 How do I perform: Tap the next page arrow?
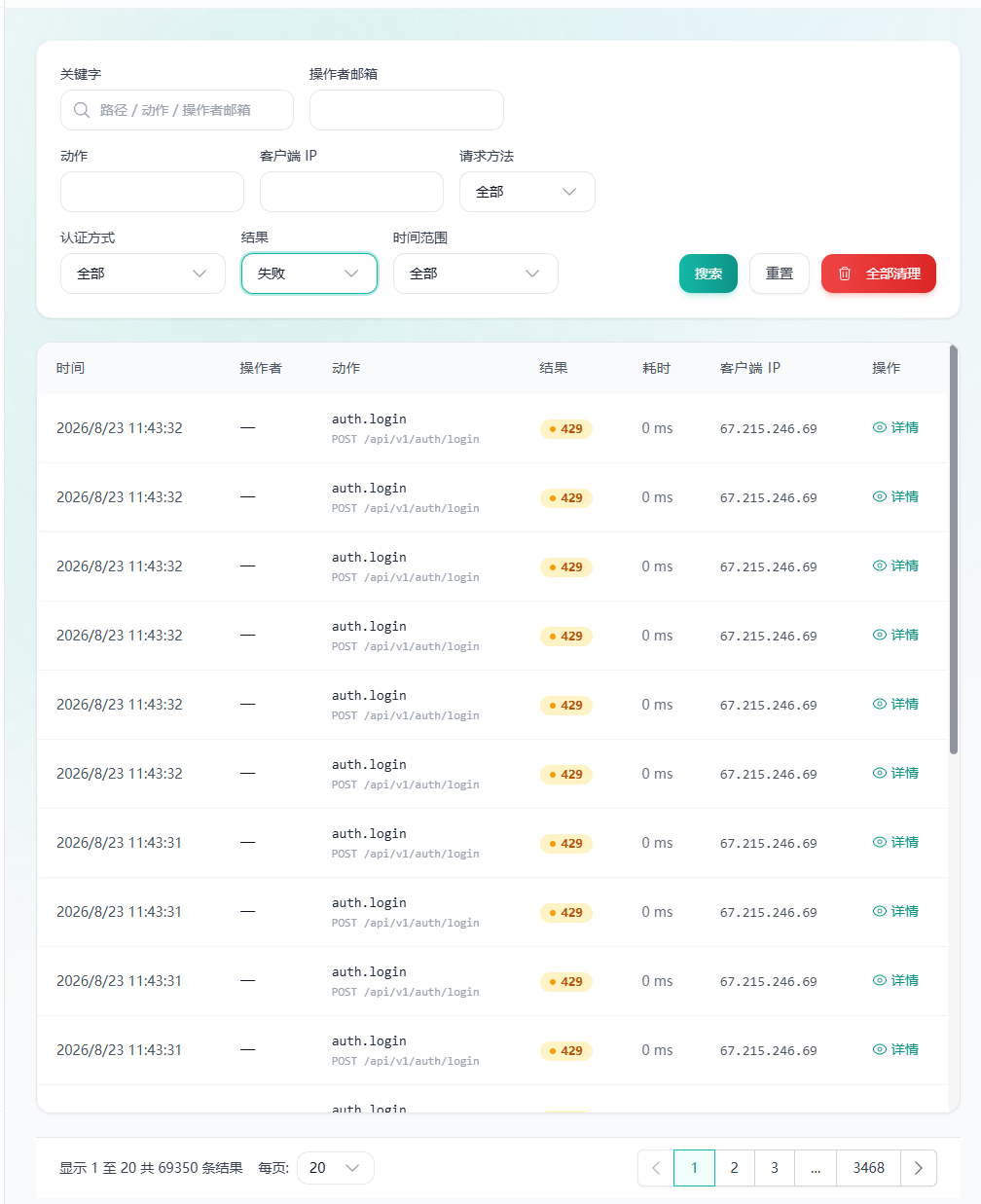[x=919, y=1168]
